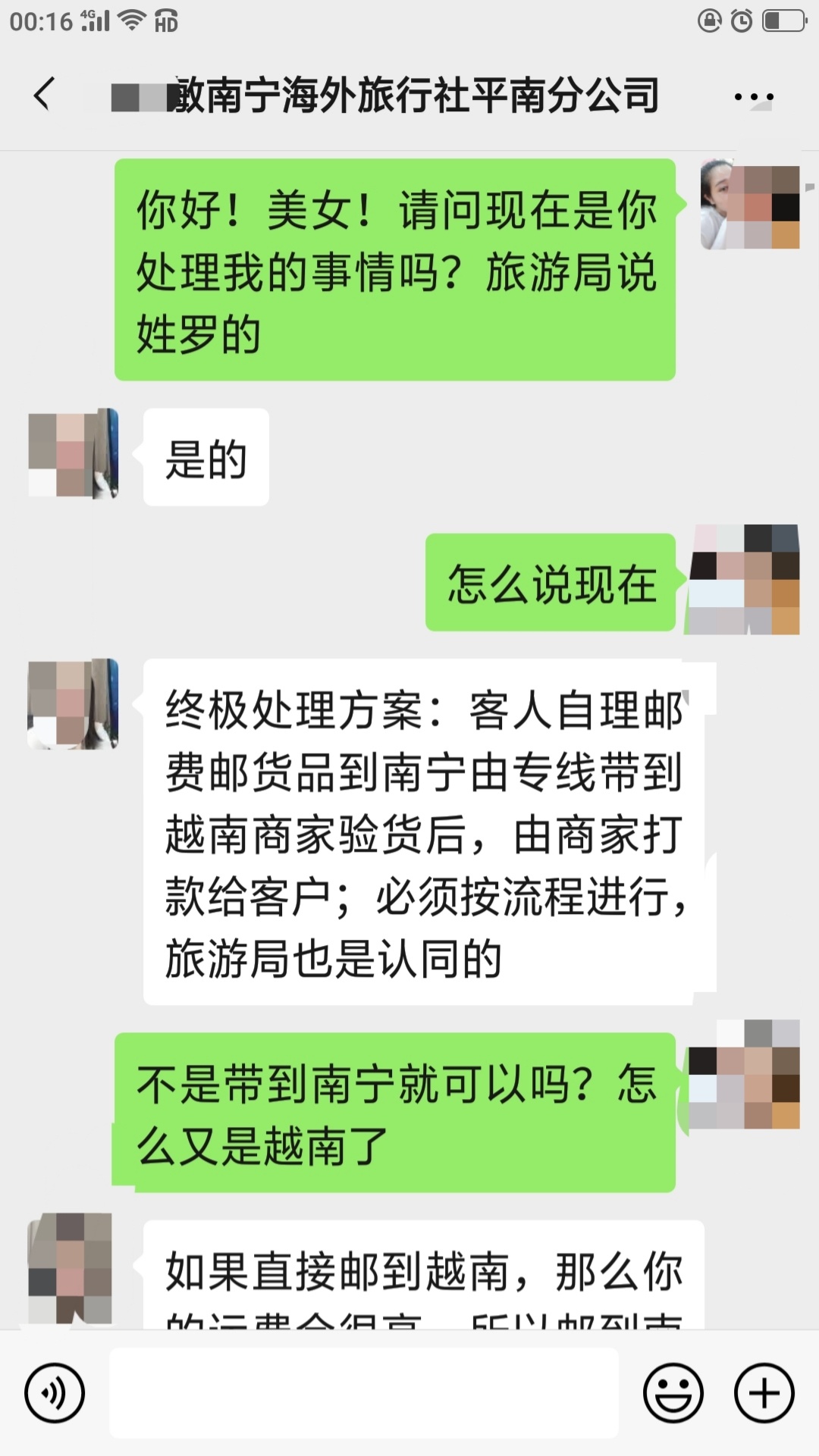Viewport: 819px width, 1456px height.
Task: Open my avatar beside the 怎么说现在 message
Action: tap(744, 580)
